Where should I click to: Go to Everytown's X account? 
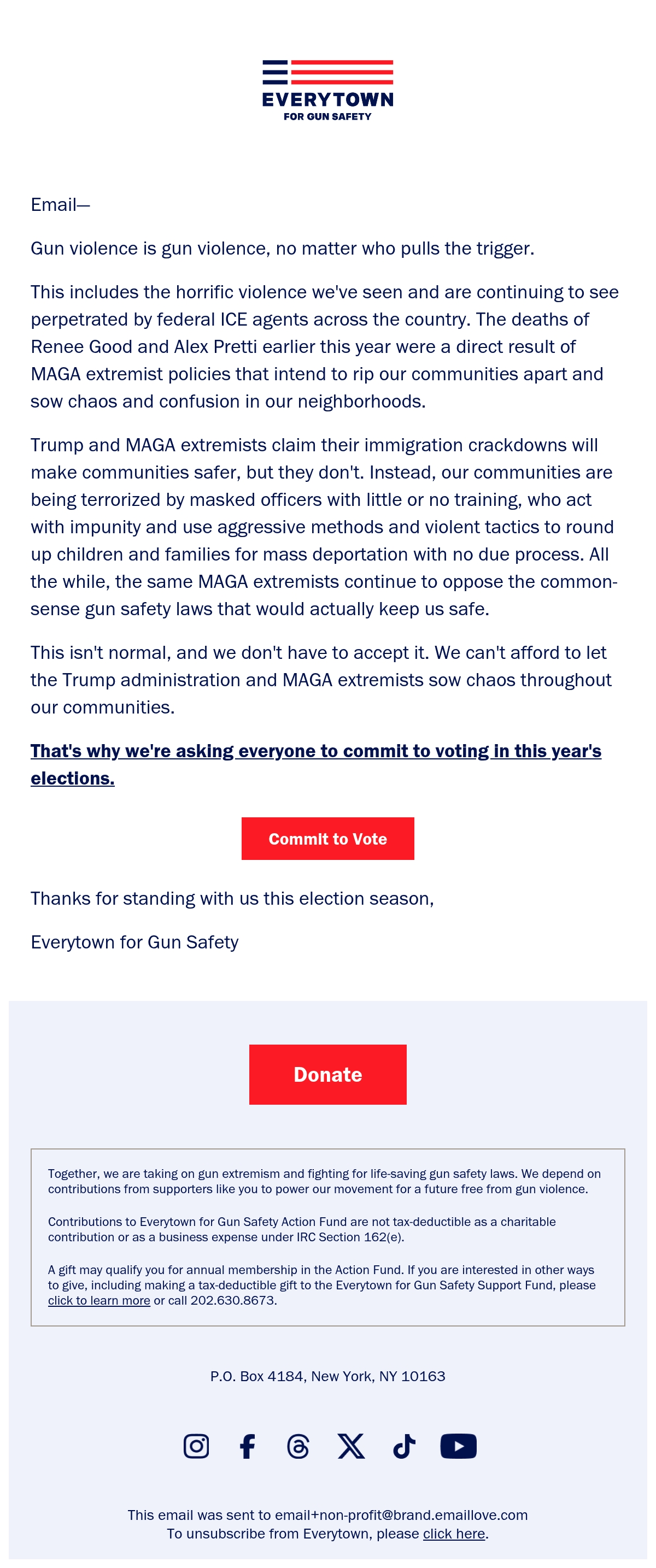(352, 1446)
